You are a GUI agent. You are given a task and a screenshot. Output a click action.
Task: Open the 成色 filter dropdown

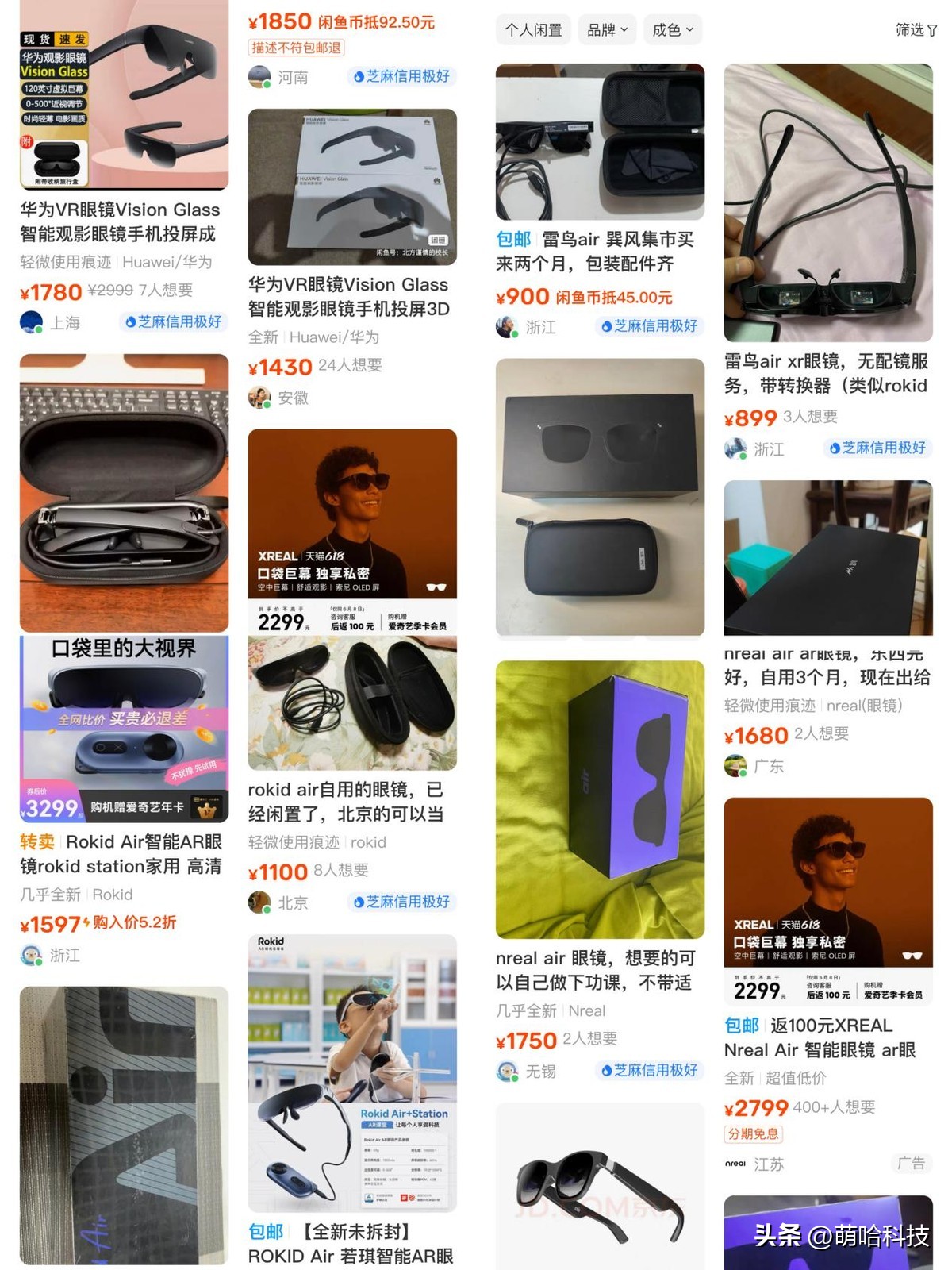671,29
